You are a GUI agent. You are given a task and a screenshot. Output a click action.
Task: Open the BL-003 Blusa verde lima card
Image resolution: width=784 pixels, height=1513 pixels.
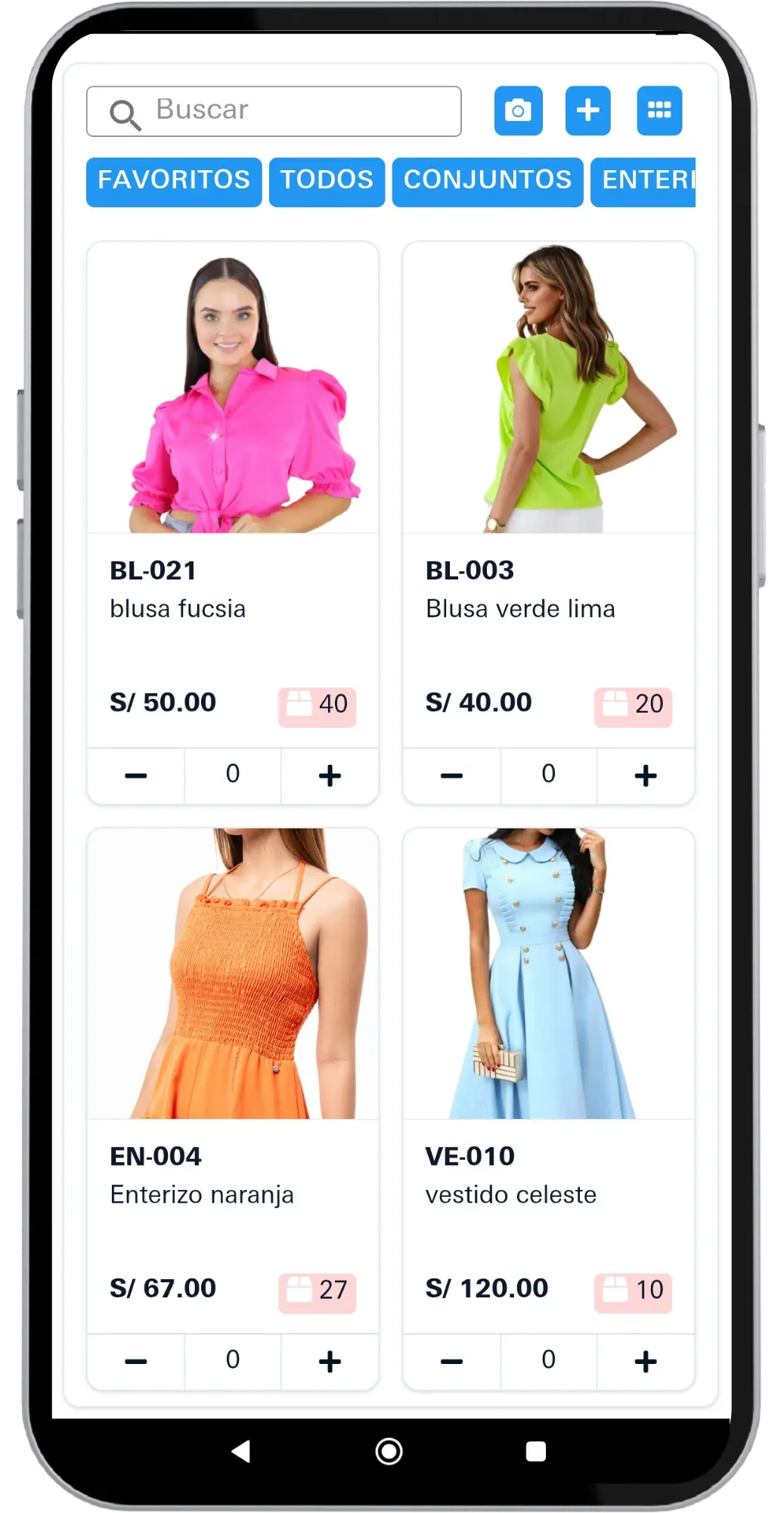tap(548, 393)
